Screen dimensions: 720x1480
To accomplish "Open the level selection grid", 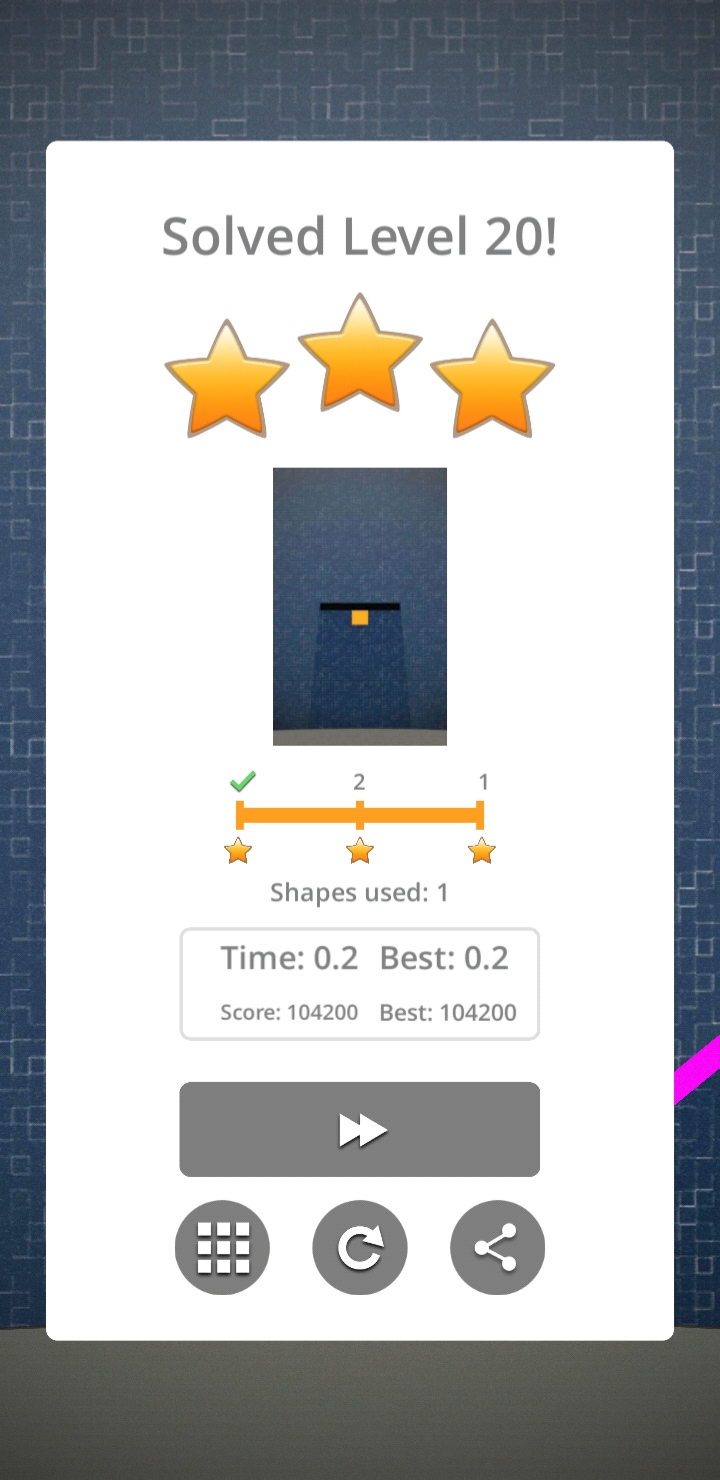I will pos(222,1247).
